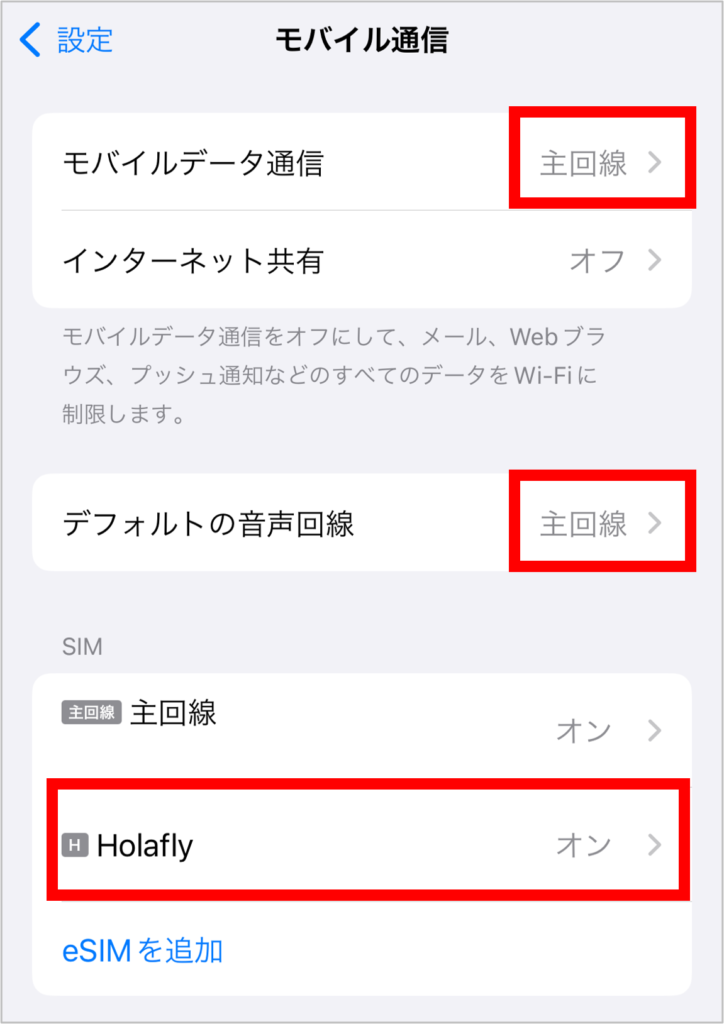This screenshot has width=724, height=1024.
Task: Select the モバイル通信 title header
Action: (x=361, y=40)
